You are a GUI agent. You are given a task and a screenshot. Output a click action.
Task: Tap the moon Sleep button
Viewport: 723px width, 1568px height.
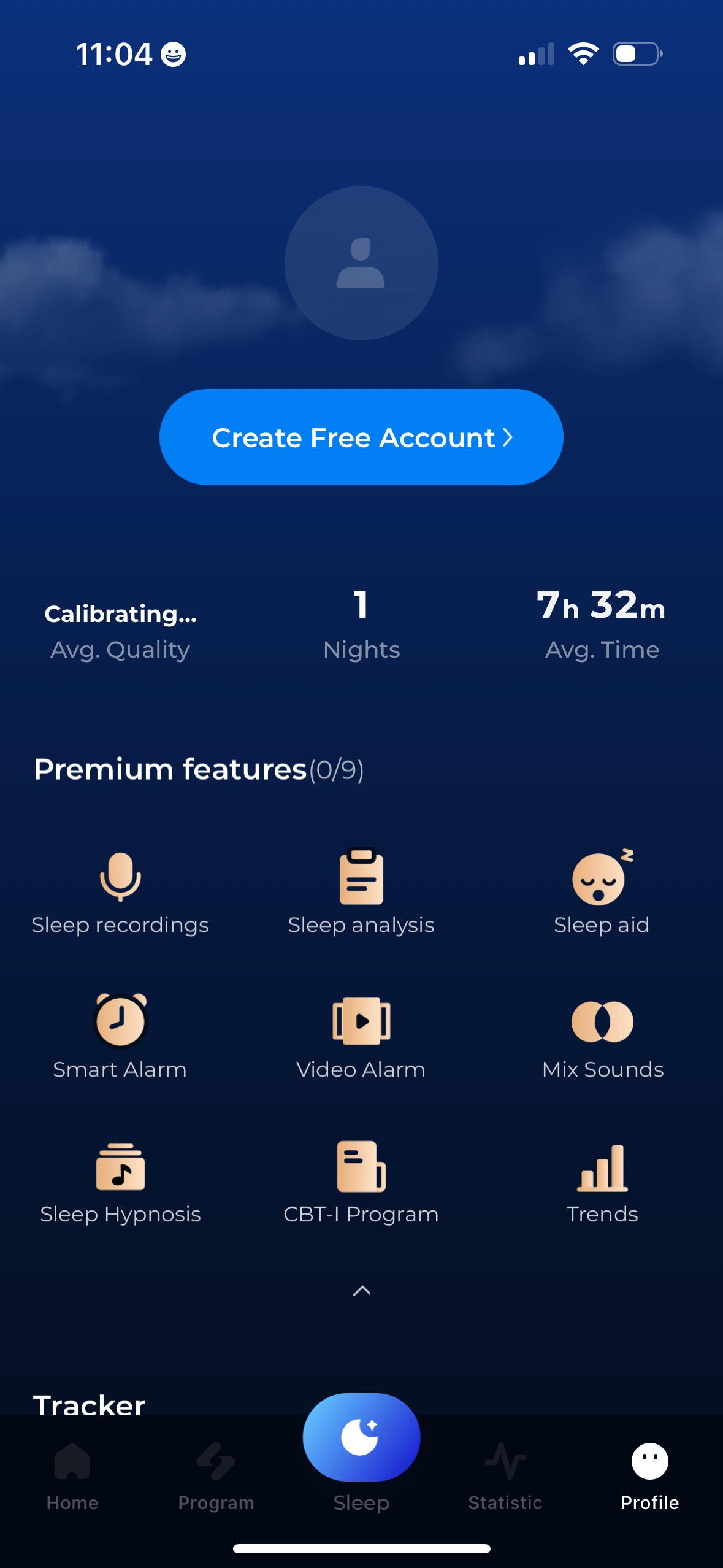[361, 1435]
